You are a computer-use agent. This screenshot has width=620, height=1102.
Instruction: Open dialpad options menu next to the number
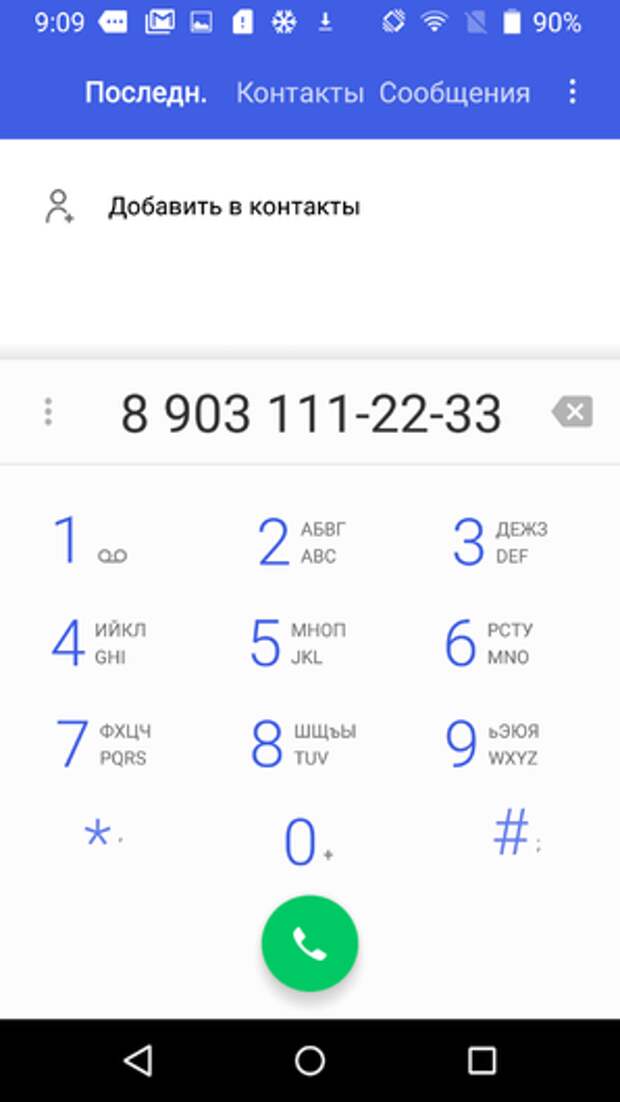48,412
